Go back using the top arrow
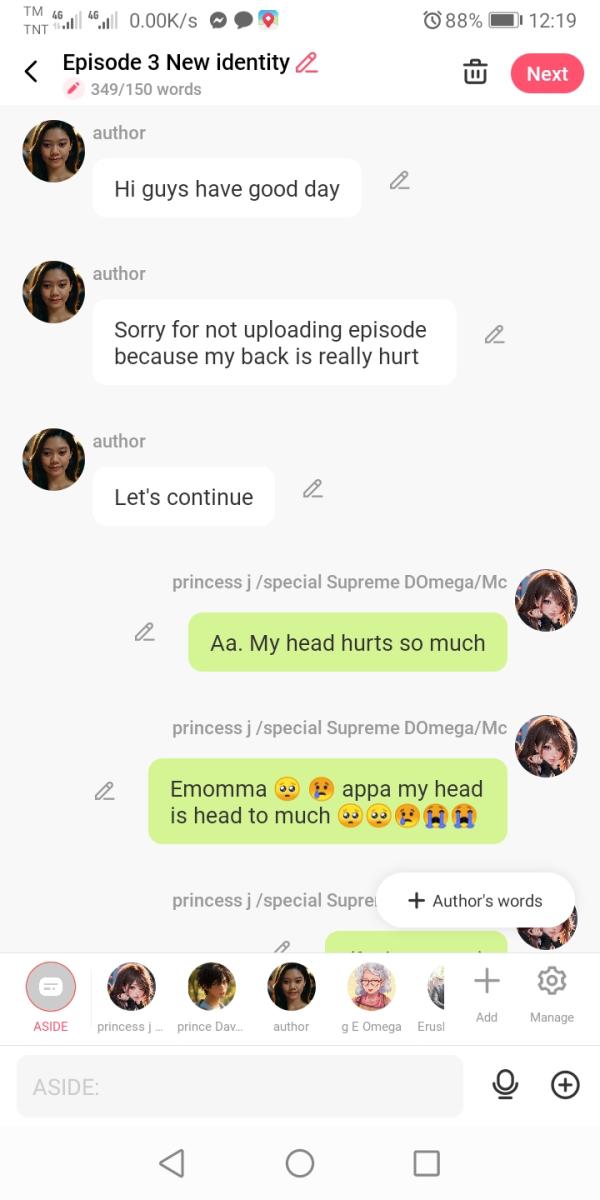Screen dimensions: 600x1200 coord(31,72)
